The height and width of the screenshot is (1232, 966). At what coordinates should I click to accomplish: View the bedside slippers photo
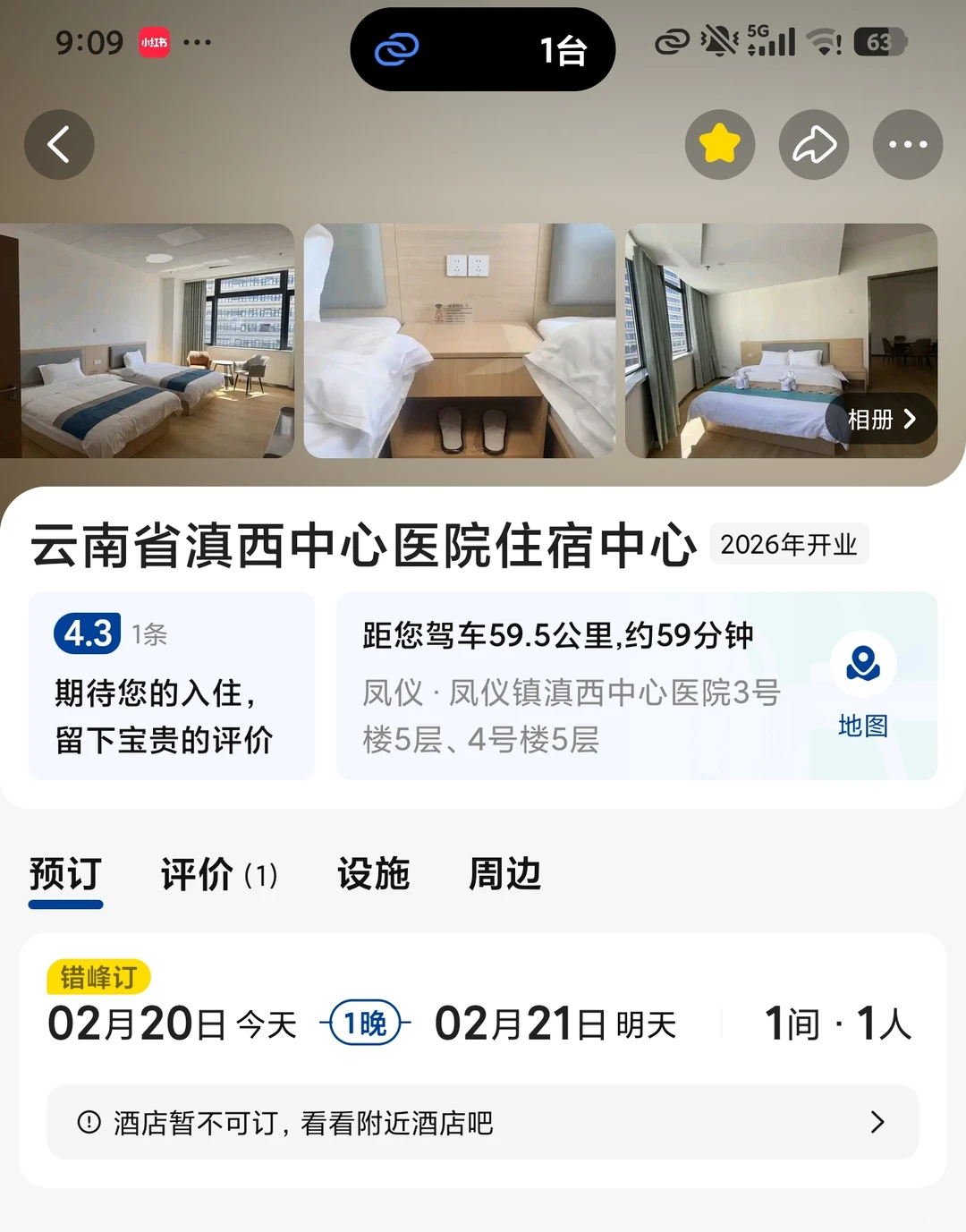point(460,341)
